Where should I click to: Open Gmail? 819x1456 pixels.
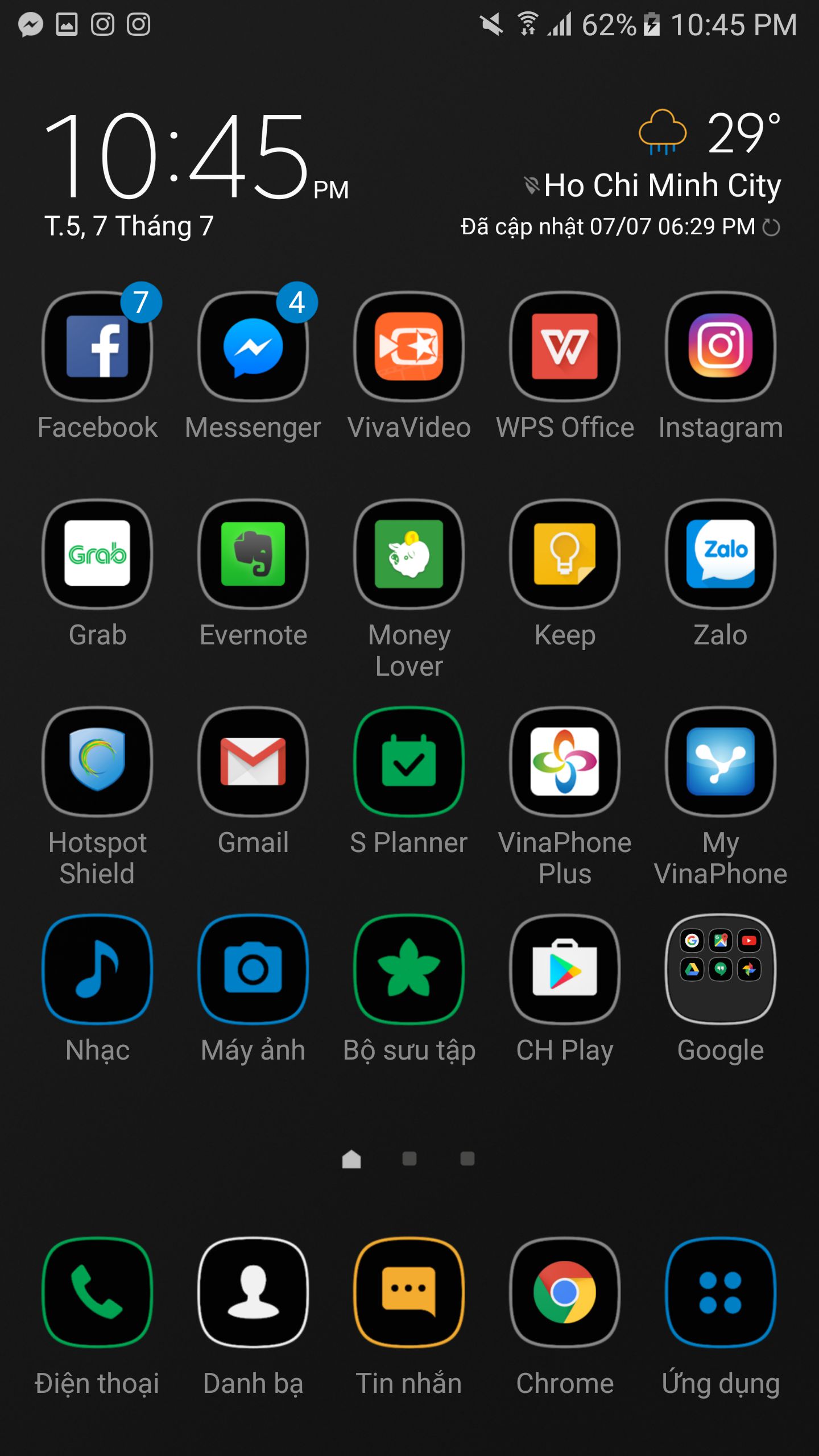[253, 762]
